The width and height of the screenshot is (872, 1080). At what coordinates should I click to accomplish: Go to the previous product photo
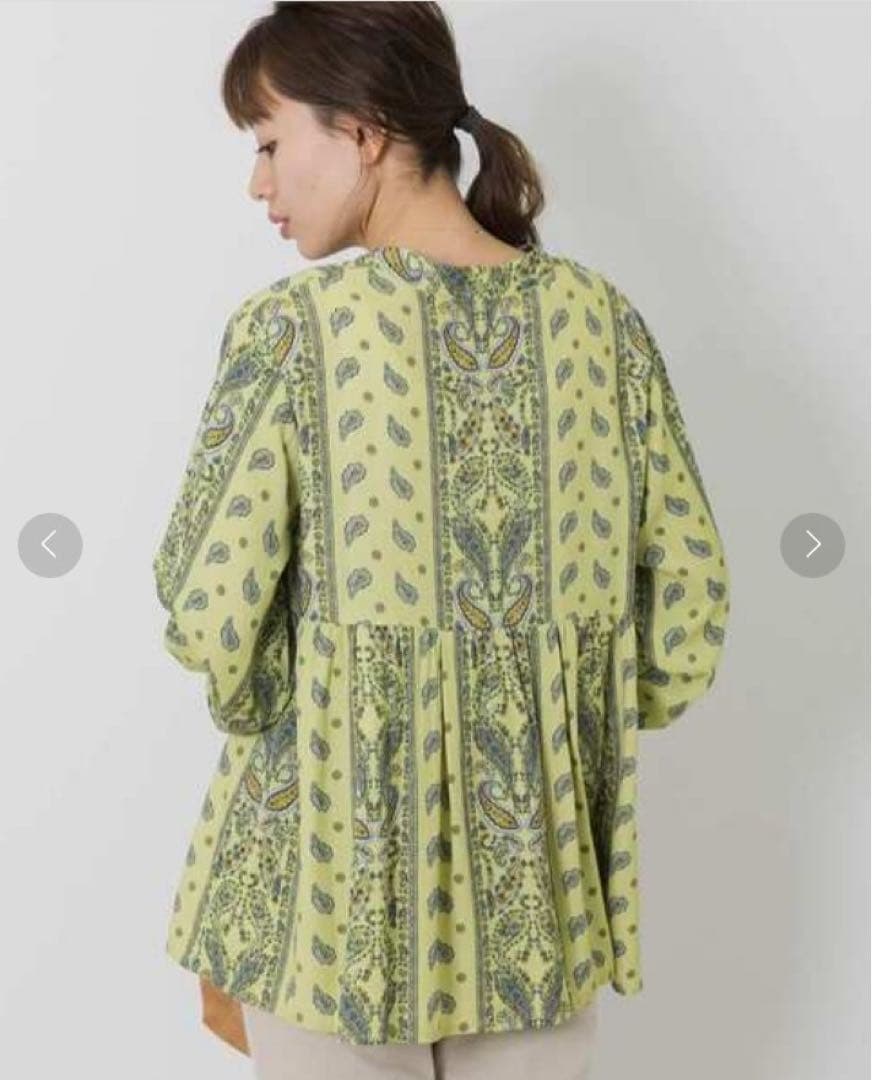pyautogui.click(x=50, y=545)
